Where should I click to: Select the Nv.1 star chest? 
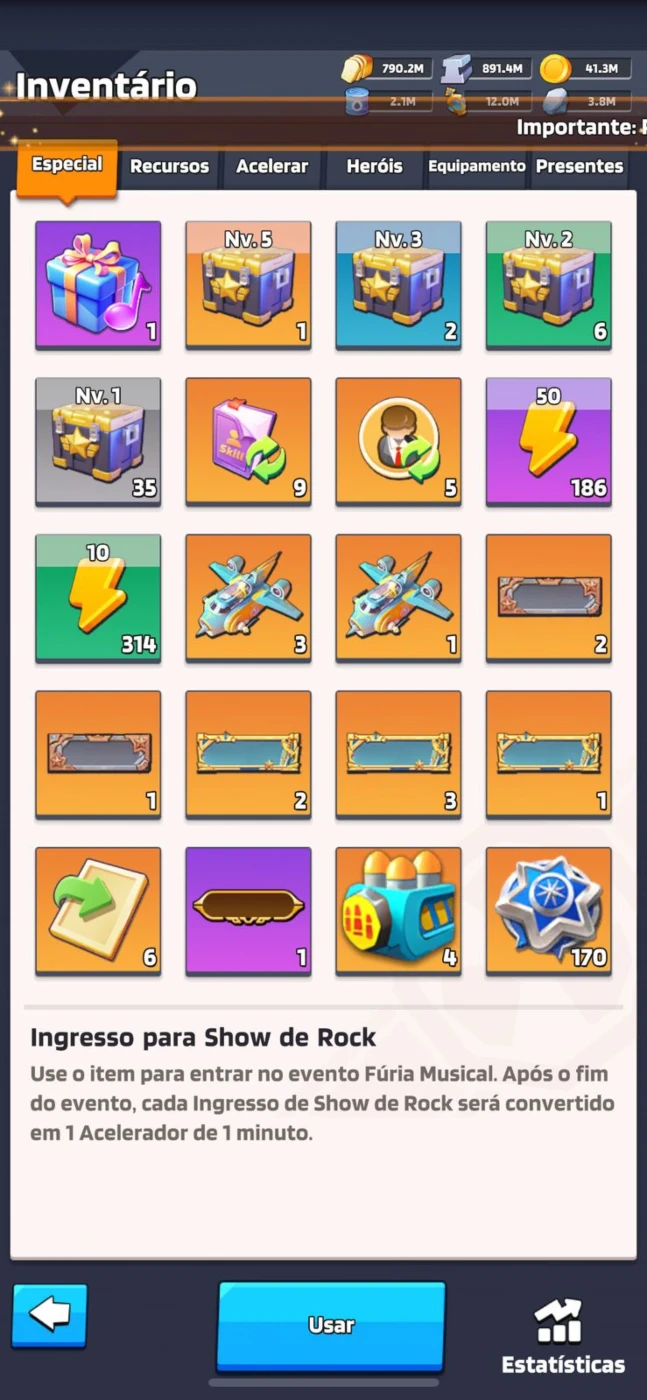click(98, 441)
